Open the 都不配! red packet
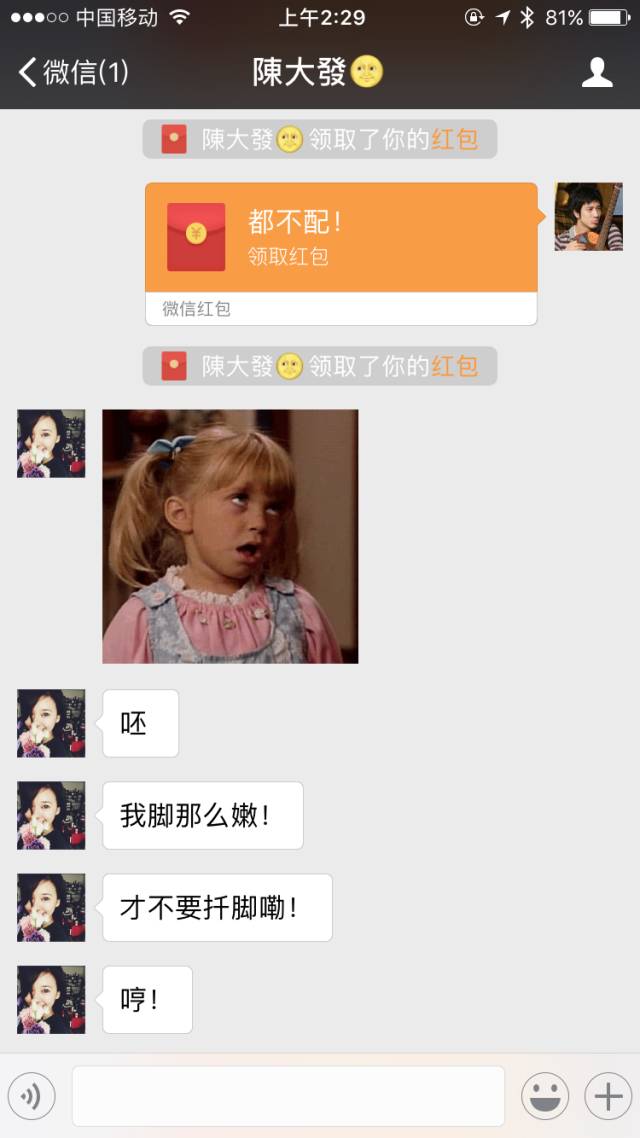This screenshot has height=1138, width=640. pyautogui.click(x=340, y=238)
